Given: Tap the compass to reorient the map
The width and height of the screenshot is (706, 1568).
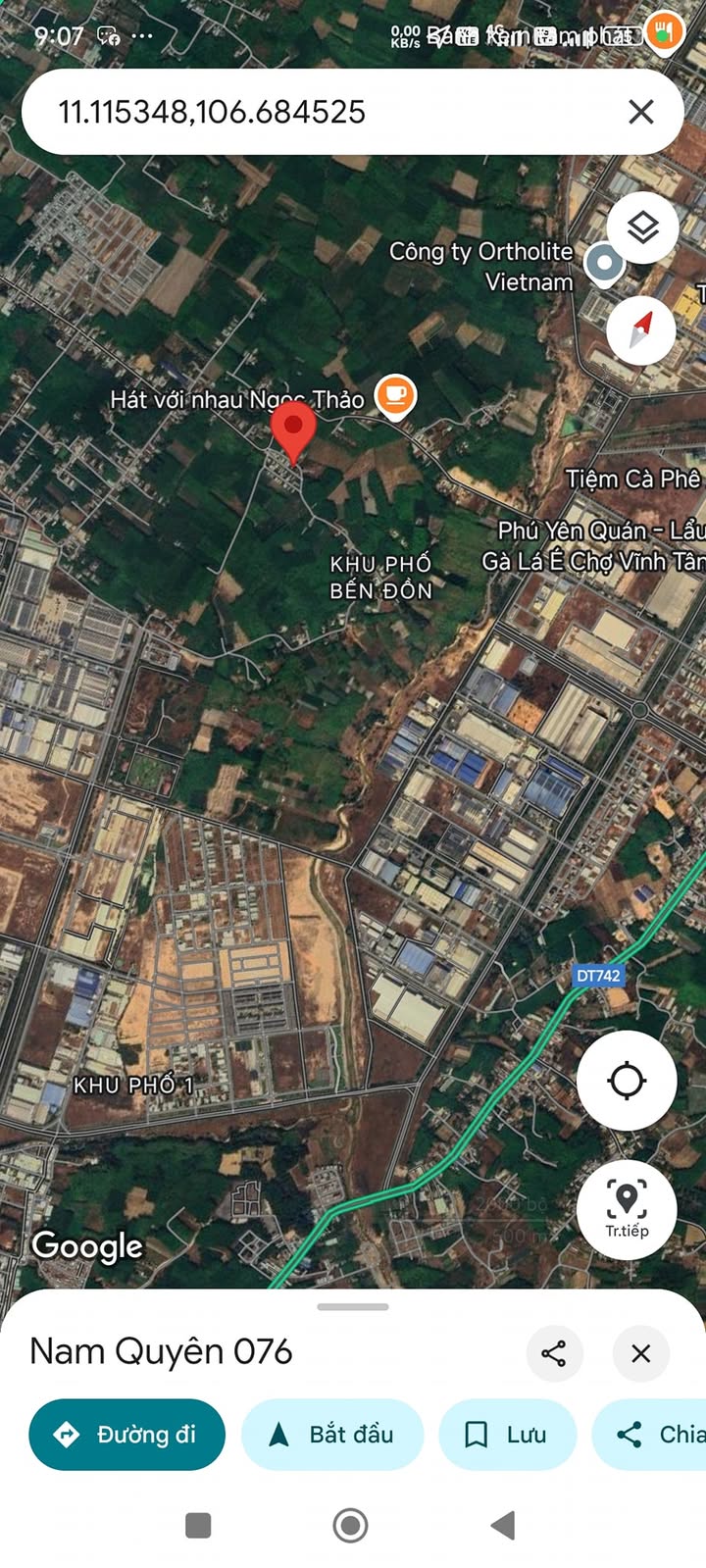Looking at the screenshot, I should pyautogui.click(x=641, y=330).
